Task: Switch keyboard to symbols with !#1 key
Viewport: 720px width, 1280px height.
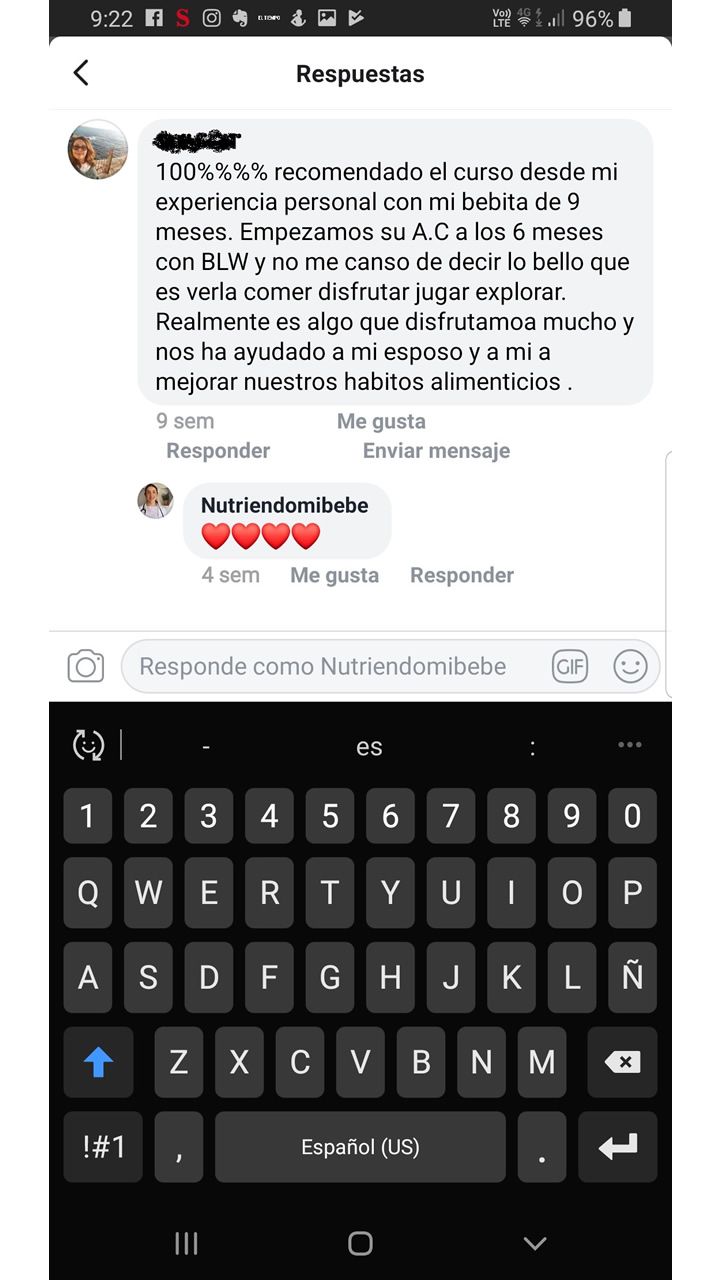Action: click(x=101, y=1147)
